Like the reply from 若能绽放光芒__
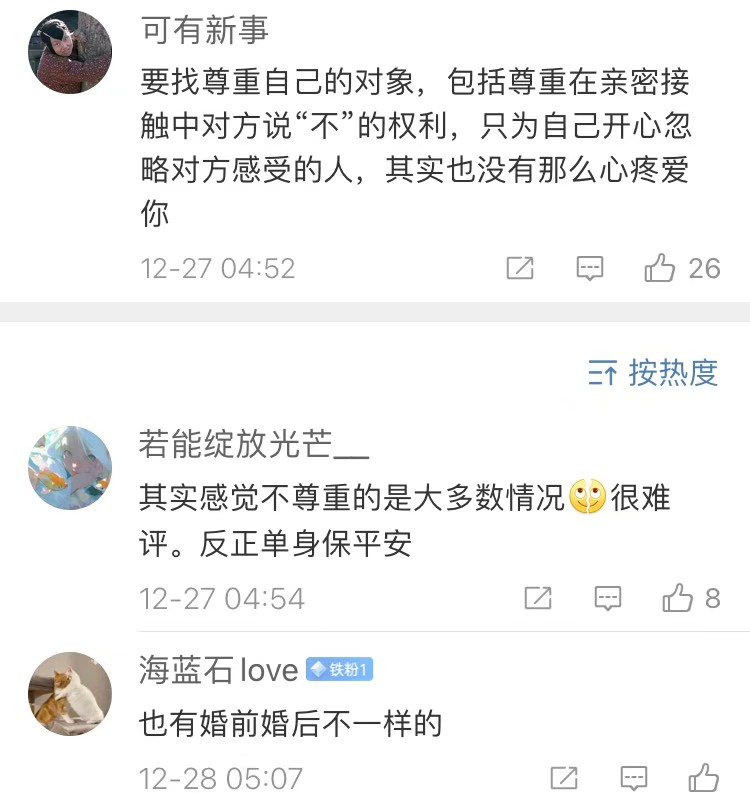This screenshot has width=750, height=804. pyautogui.click(x=678, y=598)
